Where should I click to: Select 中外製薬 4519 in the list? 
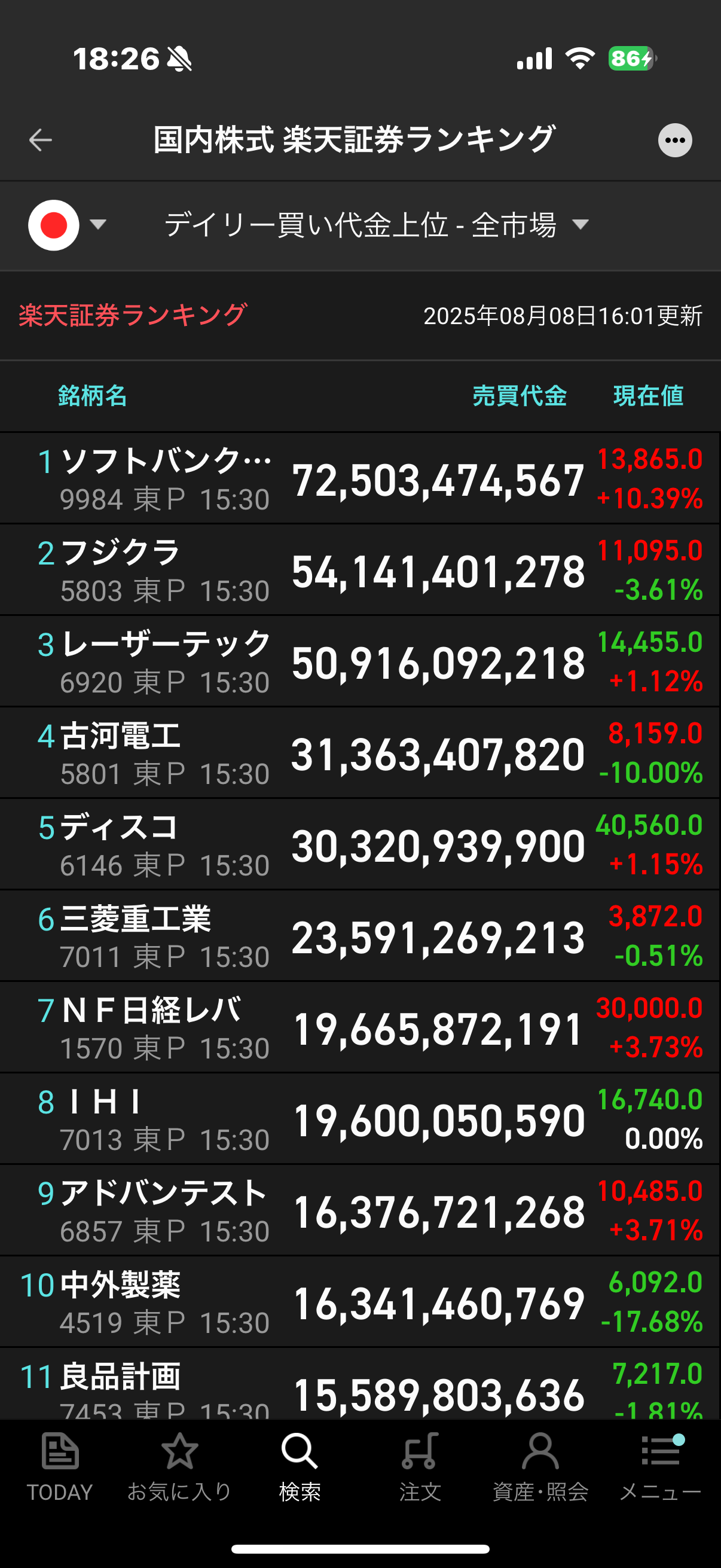click(x=360, y=1301)
